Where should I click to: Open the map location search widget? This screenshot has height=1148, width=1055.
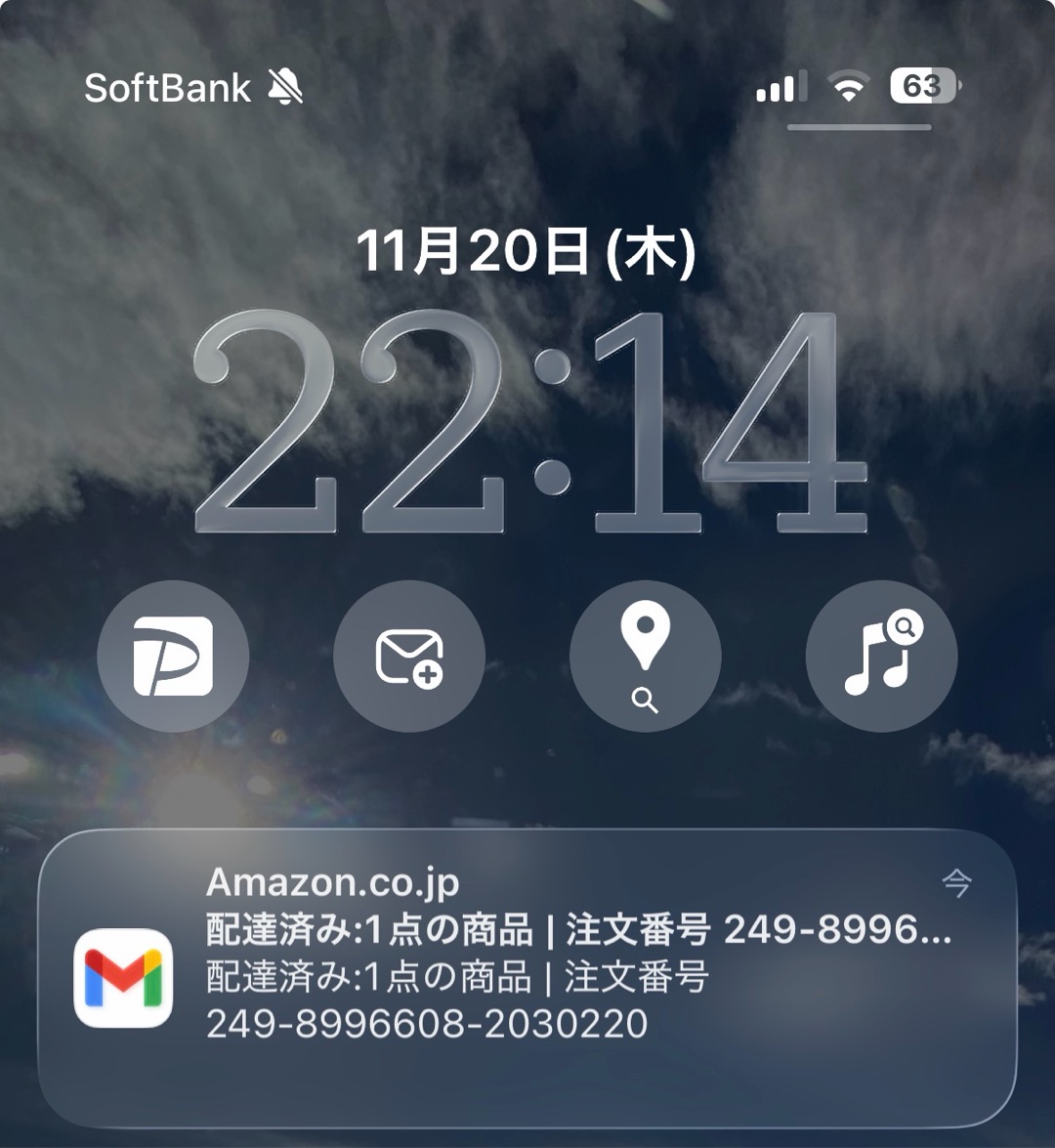(x=646, y=656)
